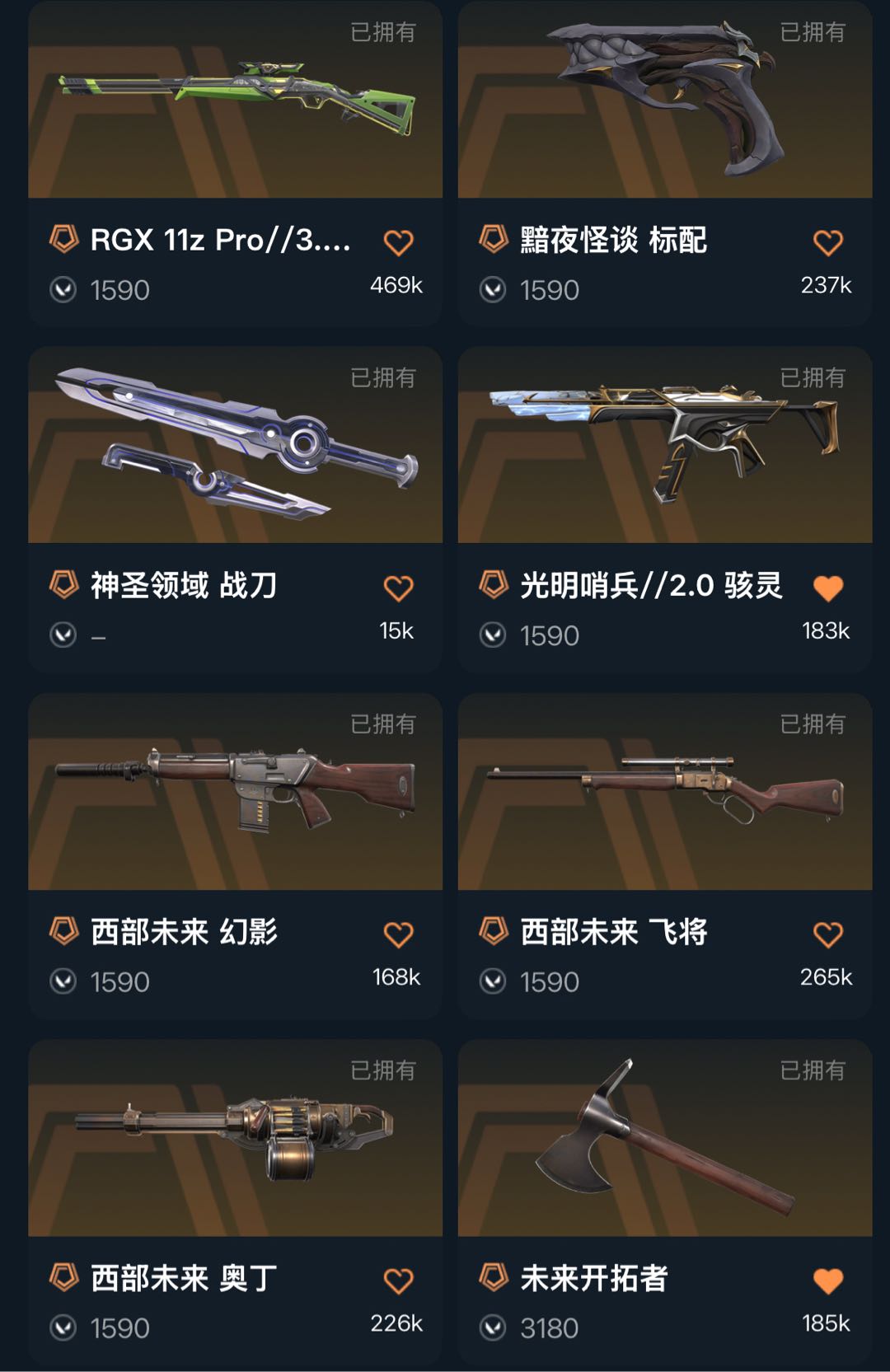Like the 西部未来 飞将 skin

click(x=828, y=934)
